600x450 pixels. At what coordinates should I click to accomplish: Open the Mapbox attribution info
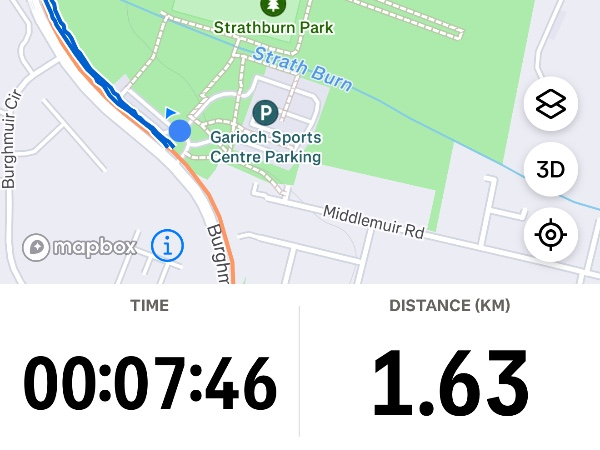[x=168, y=244]
